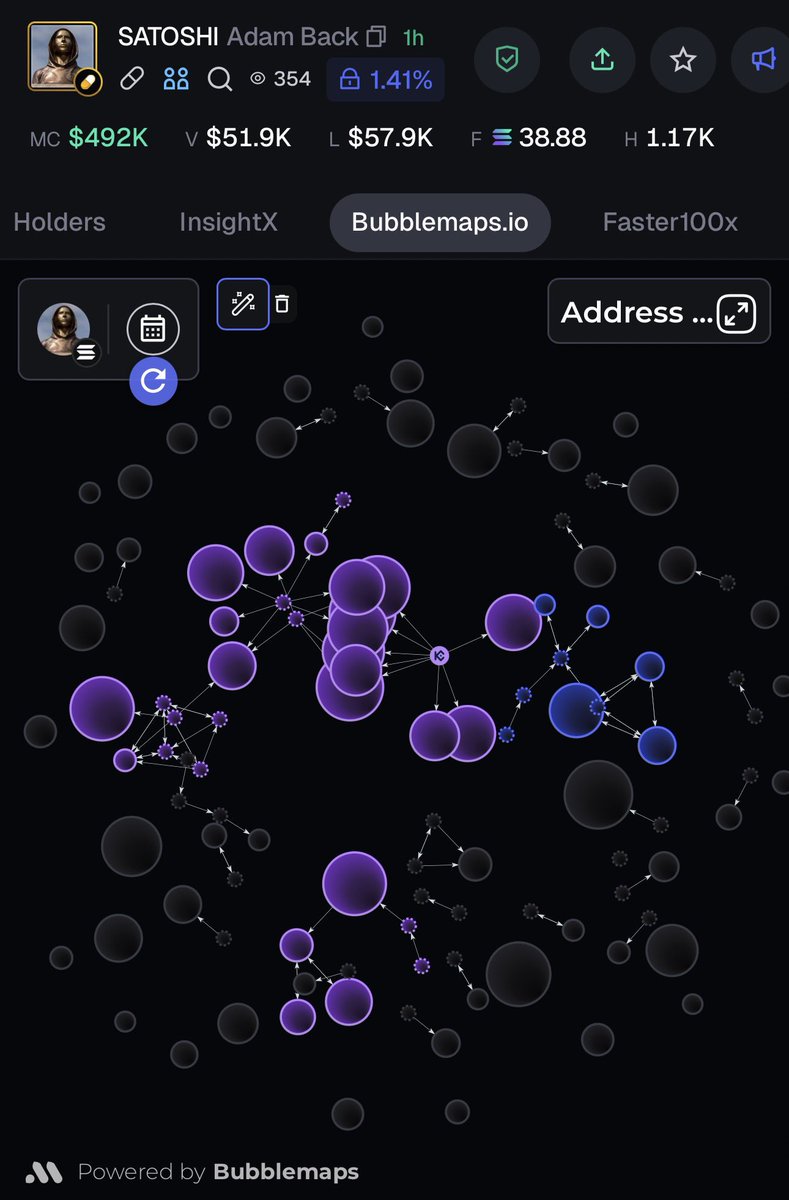
Task: Open the calendar date picker
Action: pyautogui.click(x=153, y=328)
